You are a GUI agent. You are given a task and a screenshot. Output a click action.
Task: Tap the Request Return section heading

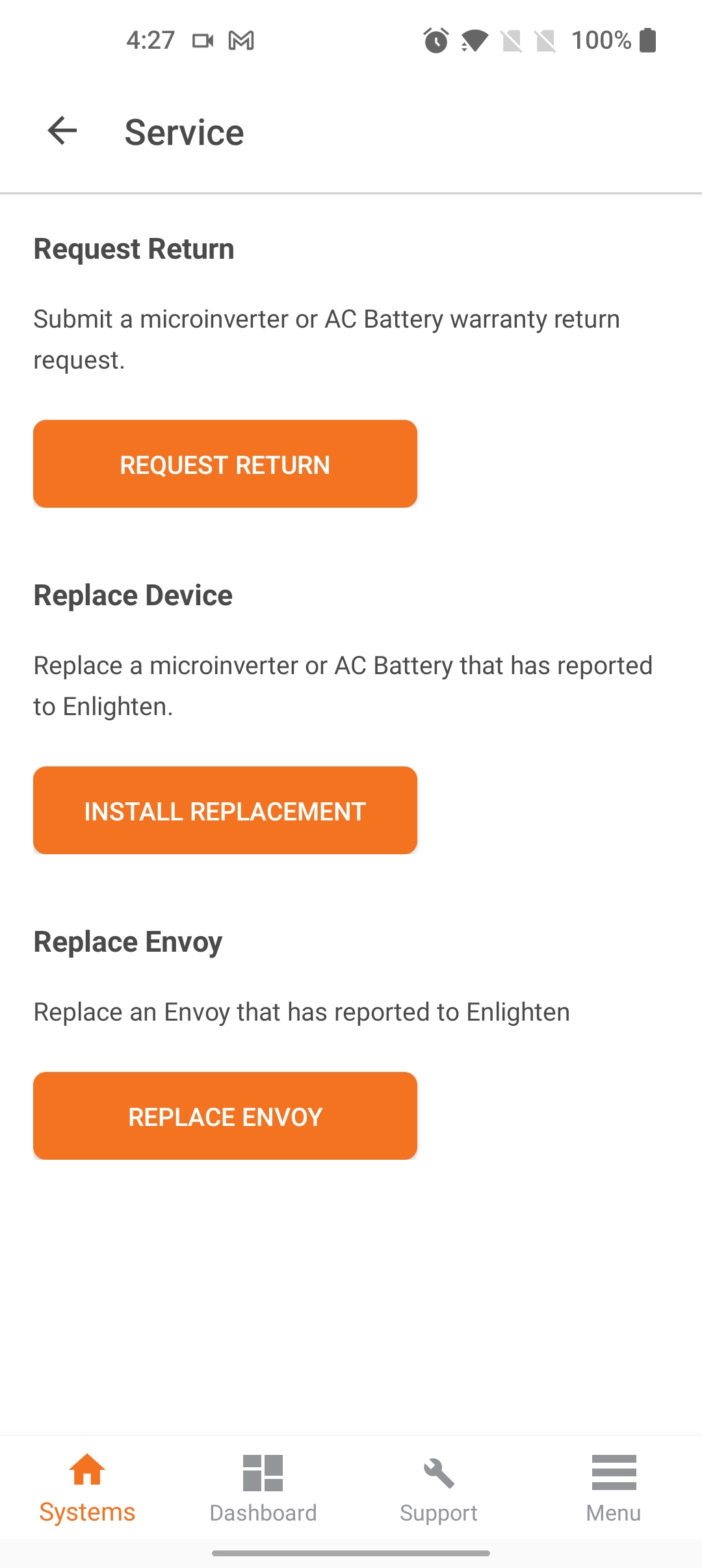coord(133,249)
